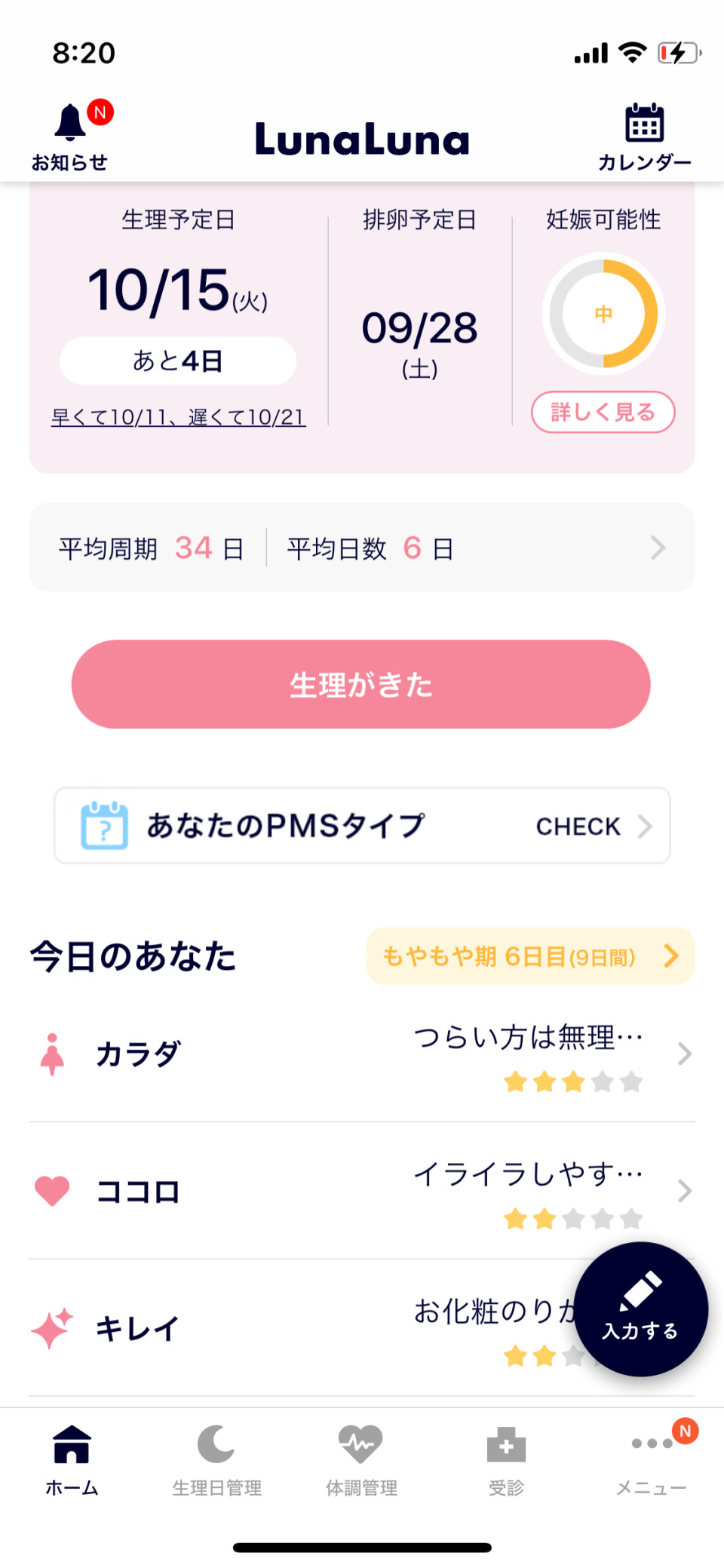Open the カラダ row

click(361, 1054)
